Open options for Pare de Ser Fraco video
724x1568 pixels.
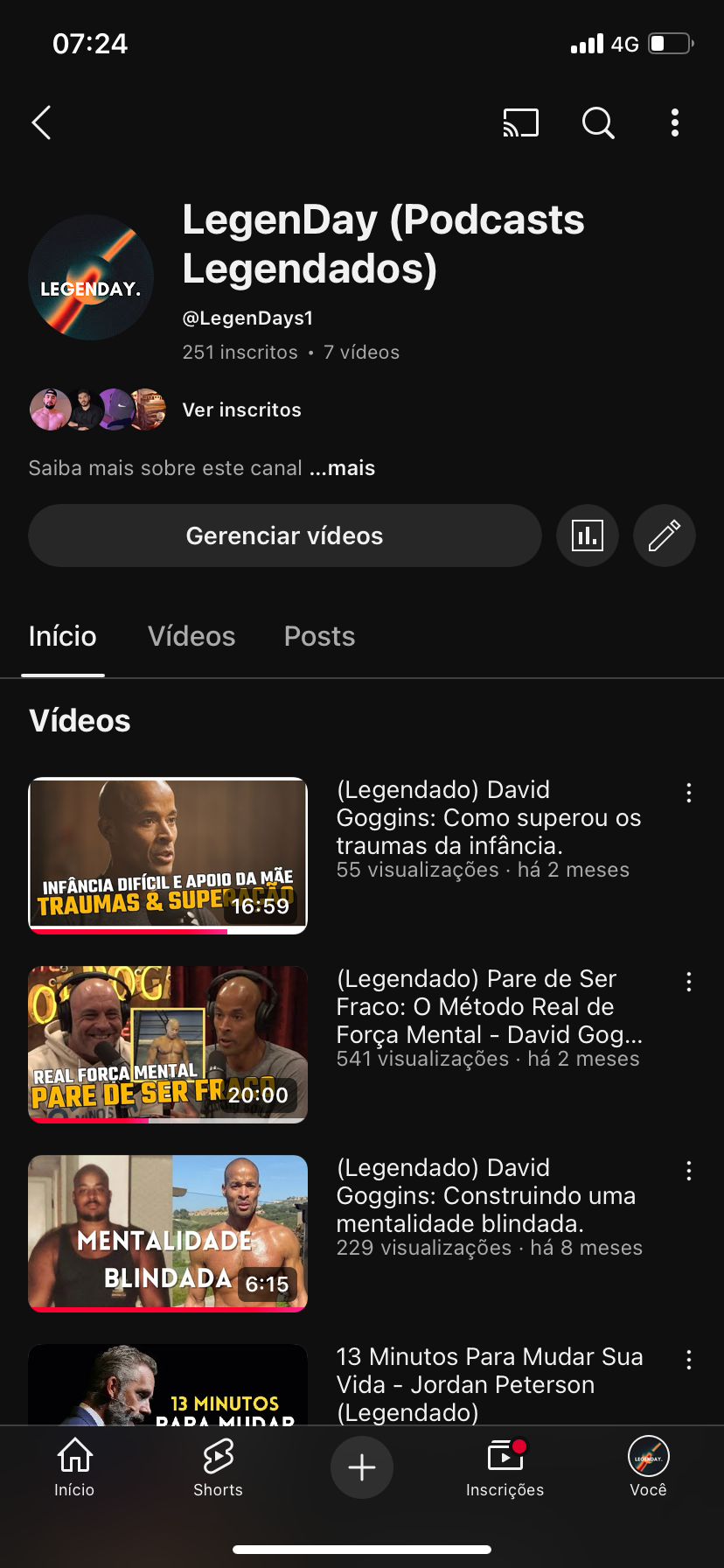click(689, 982)
